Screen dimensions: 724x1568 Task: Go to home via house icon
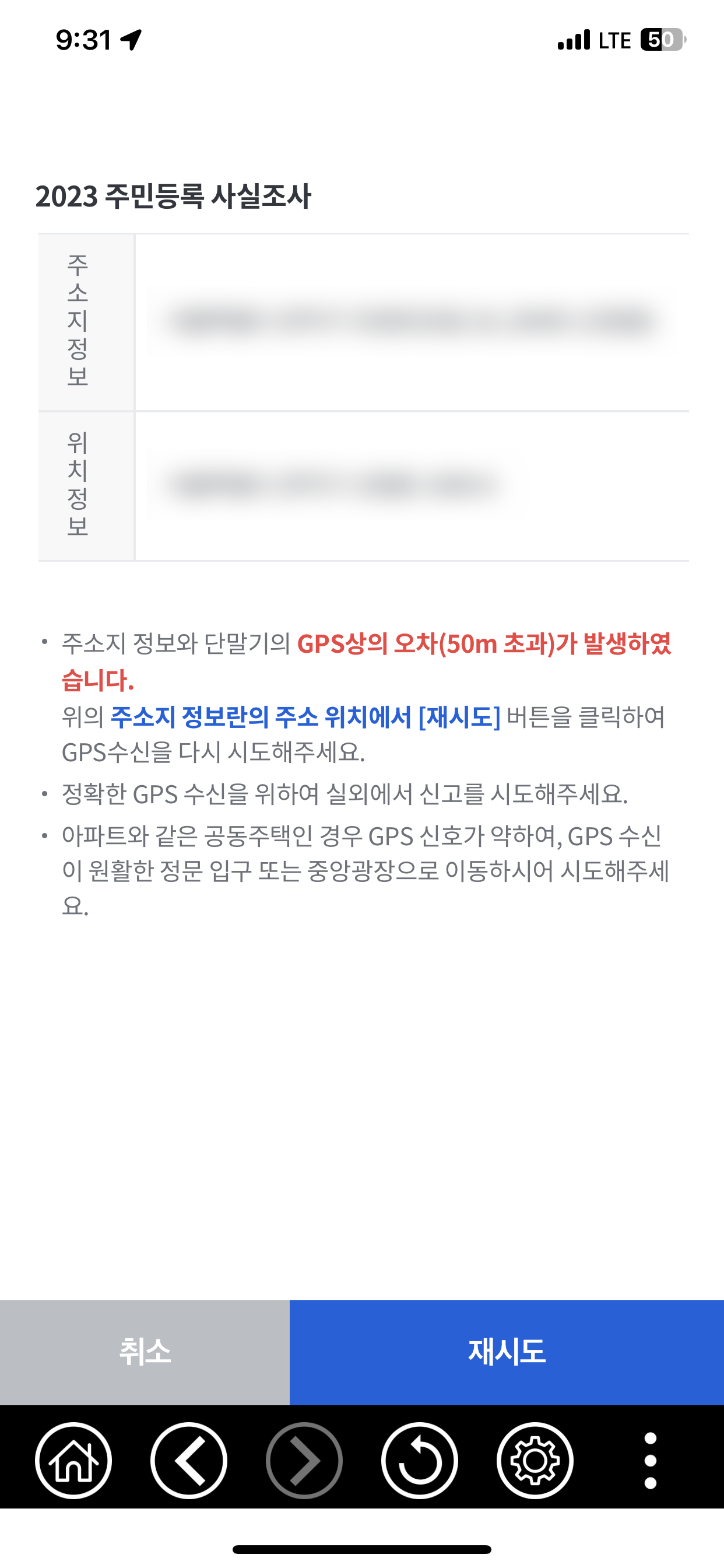73,1460
